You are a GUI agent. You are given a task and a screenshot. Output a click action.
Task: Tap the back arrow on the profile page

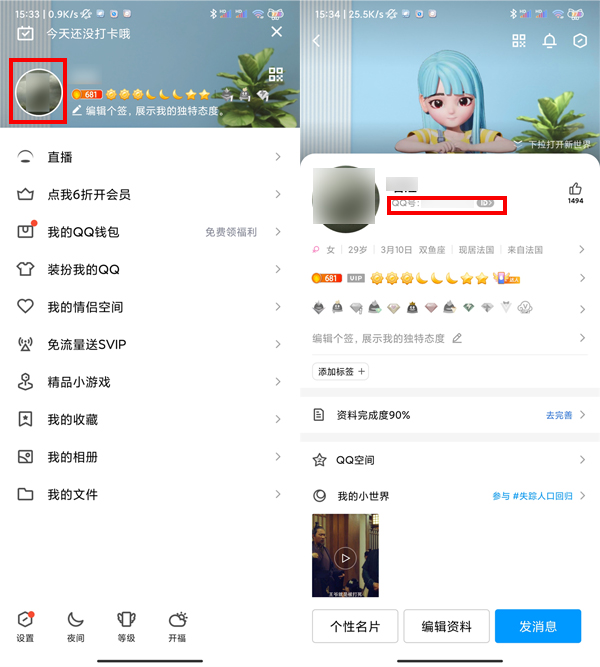click(317, 41)
